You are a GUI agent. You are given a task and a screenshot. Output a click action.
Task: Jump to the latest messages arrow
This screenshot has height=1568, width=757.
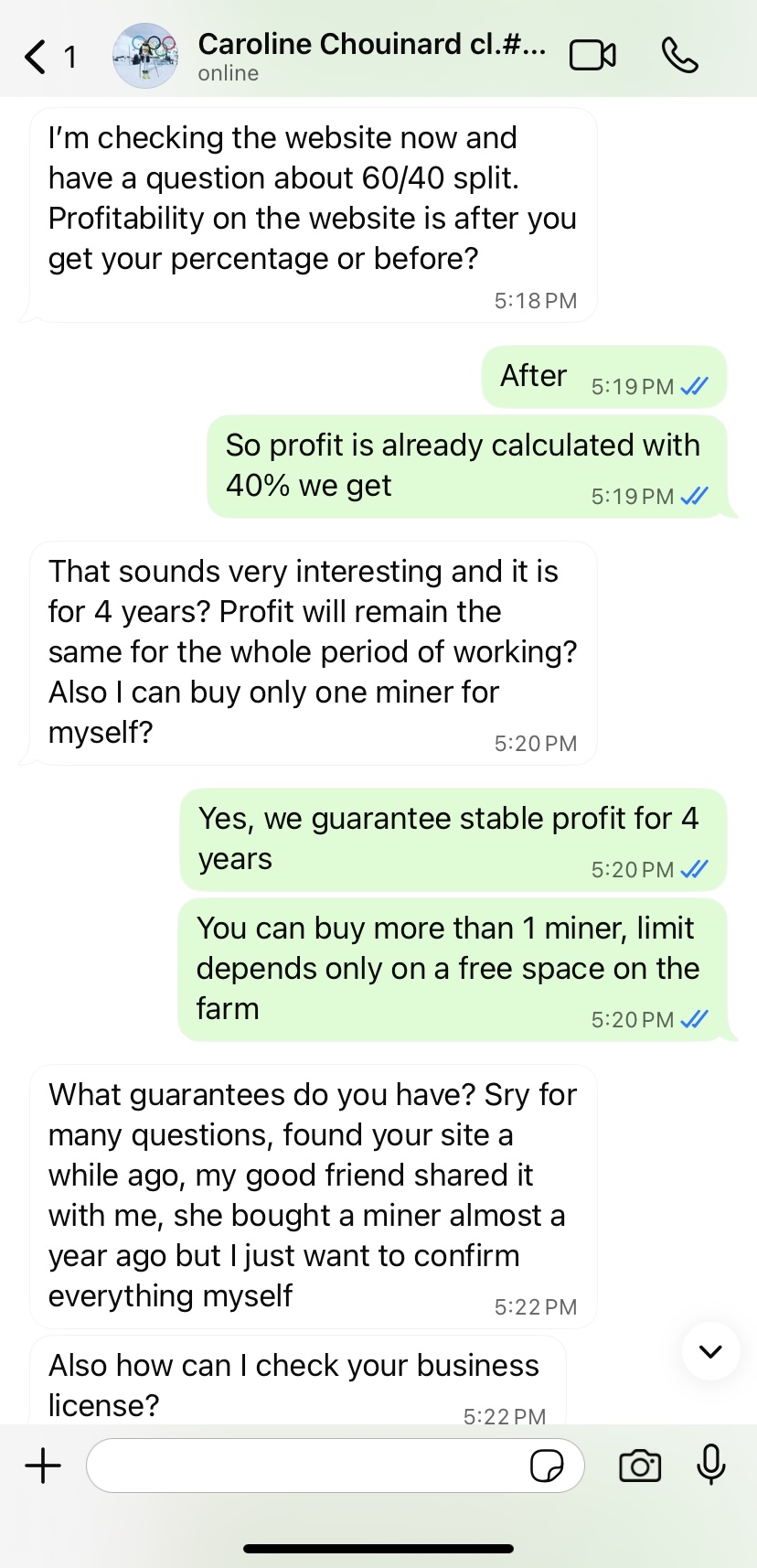[x=710, y=1351]
